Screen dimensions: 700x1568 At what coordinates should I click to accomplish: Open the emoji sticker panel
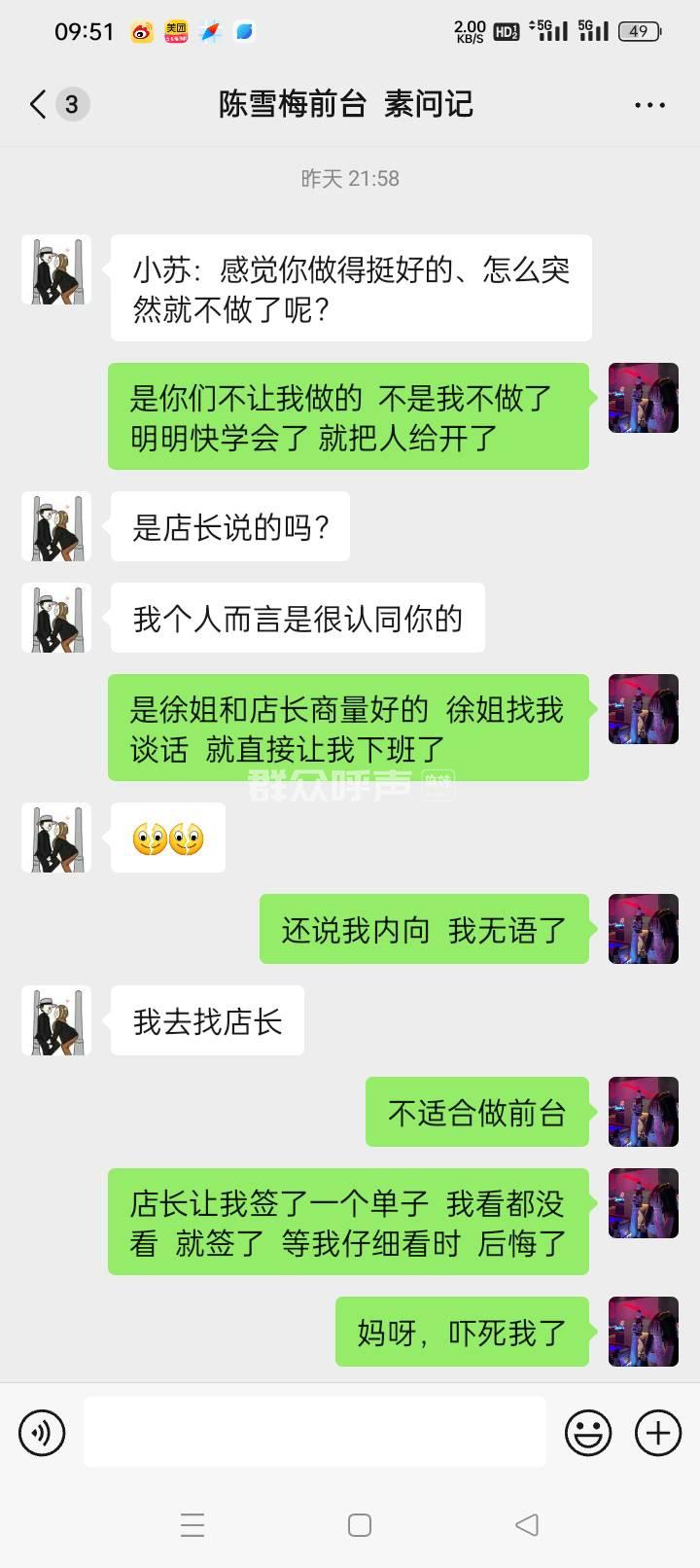588,1432
